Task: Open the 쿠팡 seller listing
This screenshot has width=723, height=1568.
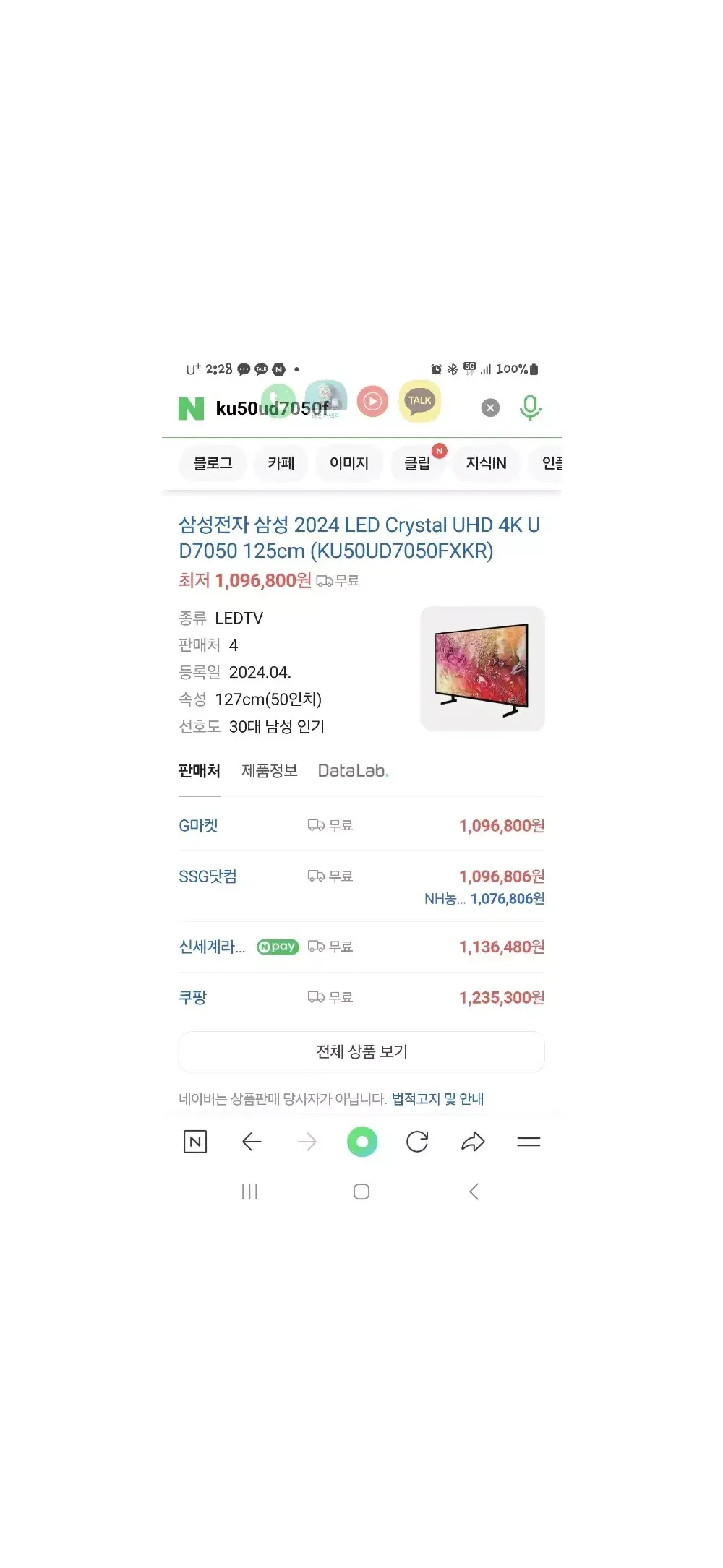Action: tap(193, 998)
